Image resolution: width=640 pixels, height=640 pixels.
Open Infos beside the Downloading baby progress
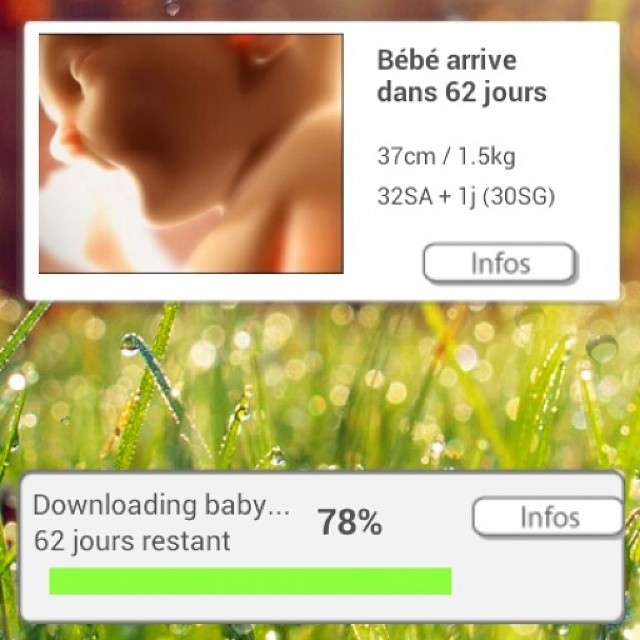click(548, 517)
